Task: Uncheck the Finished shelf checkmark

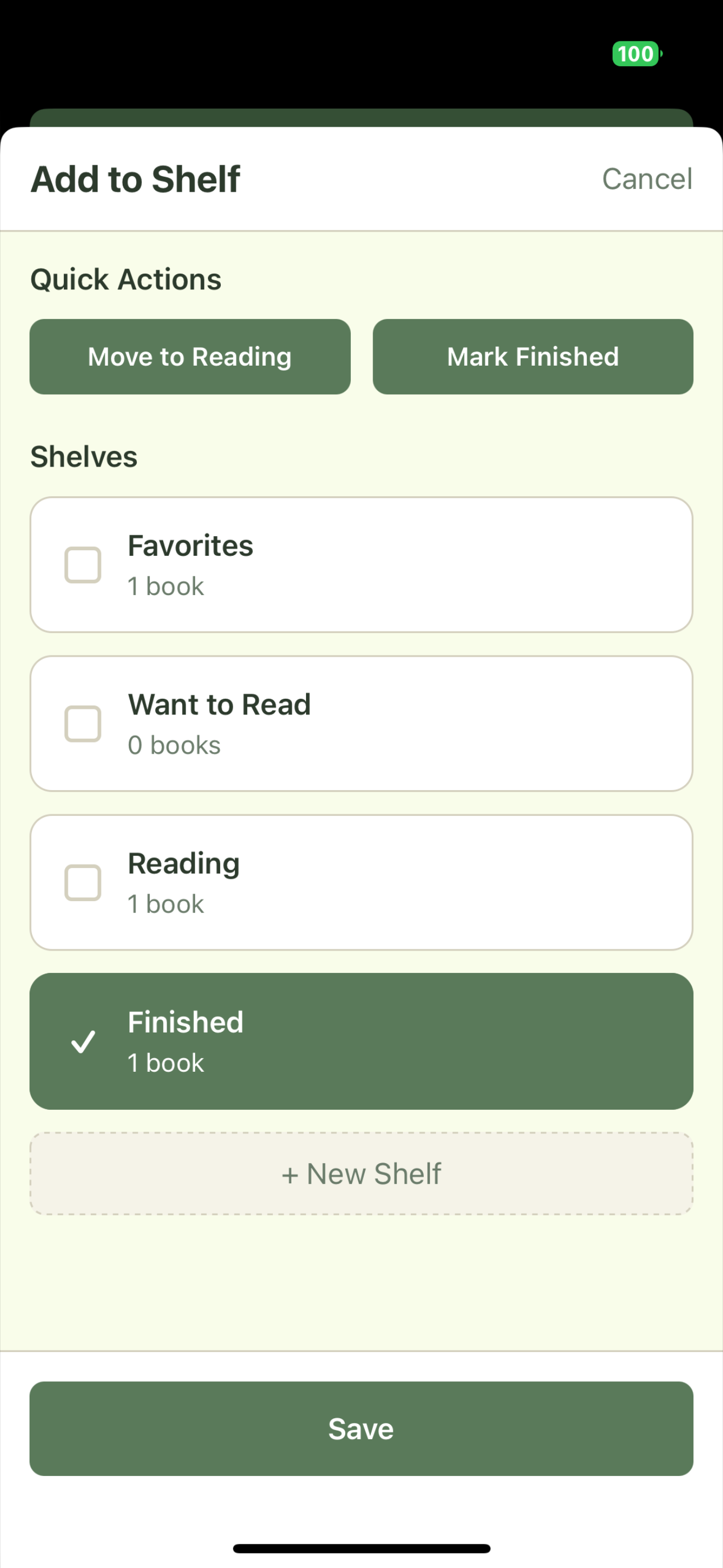Action: coord(84,1041)
